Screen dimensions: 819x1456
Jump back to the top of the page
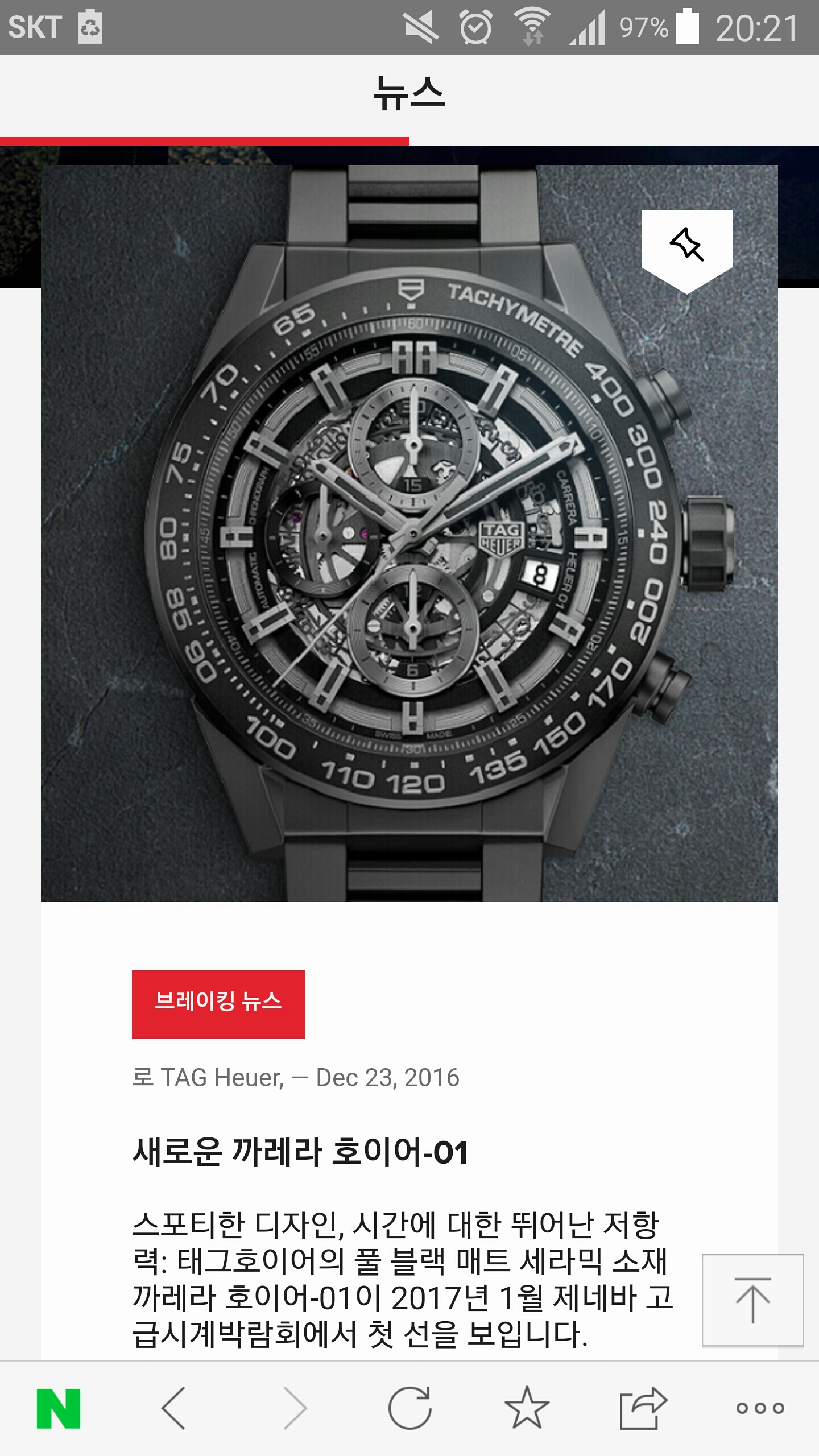[752, 1300]
